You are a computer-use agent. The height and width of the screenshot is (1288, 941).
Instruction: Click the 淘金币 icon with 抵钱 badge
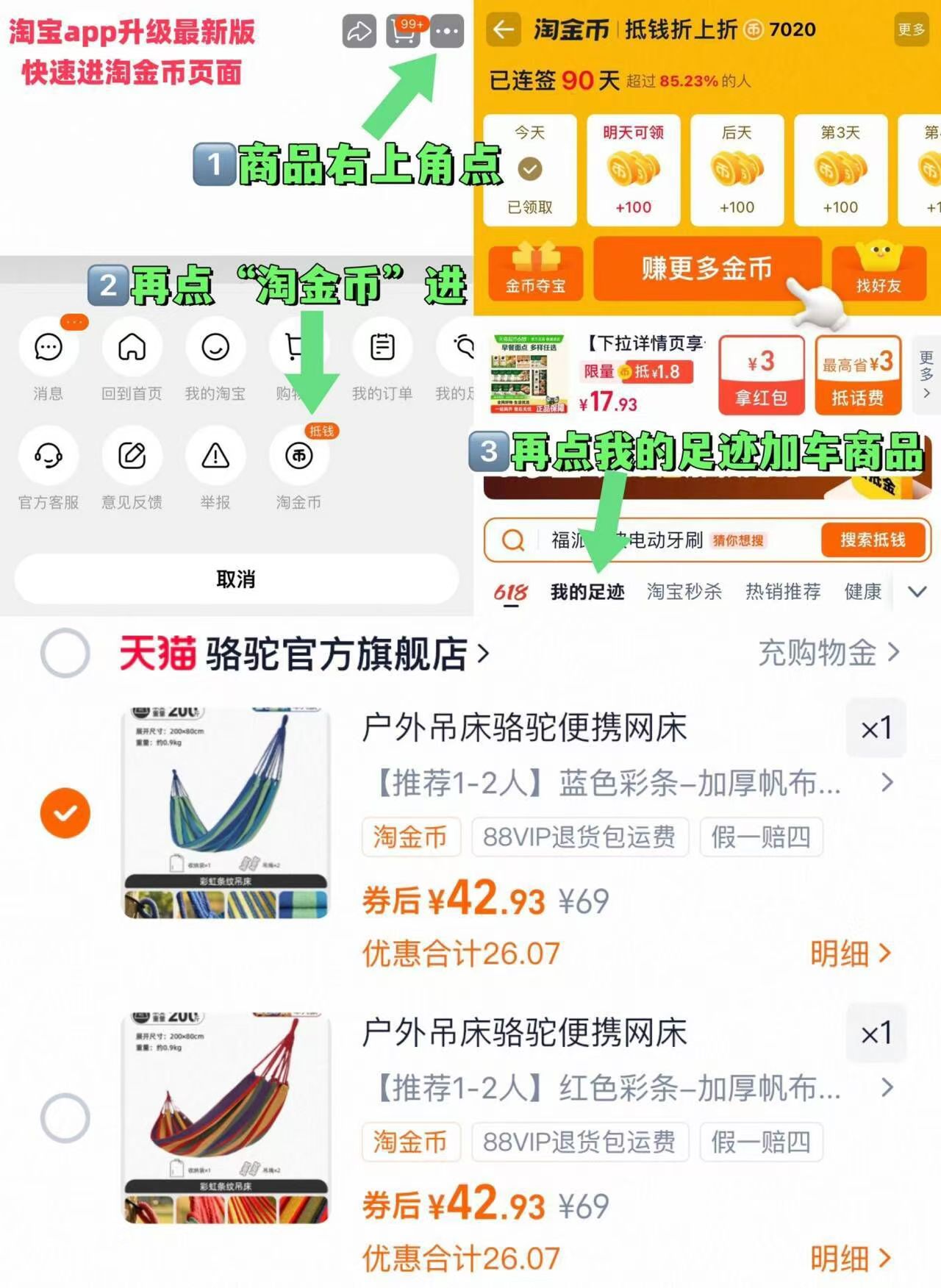[x=299, y=457]
